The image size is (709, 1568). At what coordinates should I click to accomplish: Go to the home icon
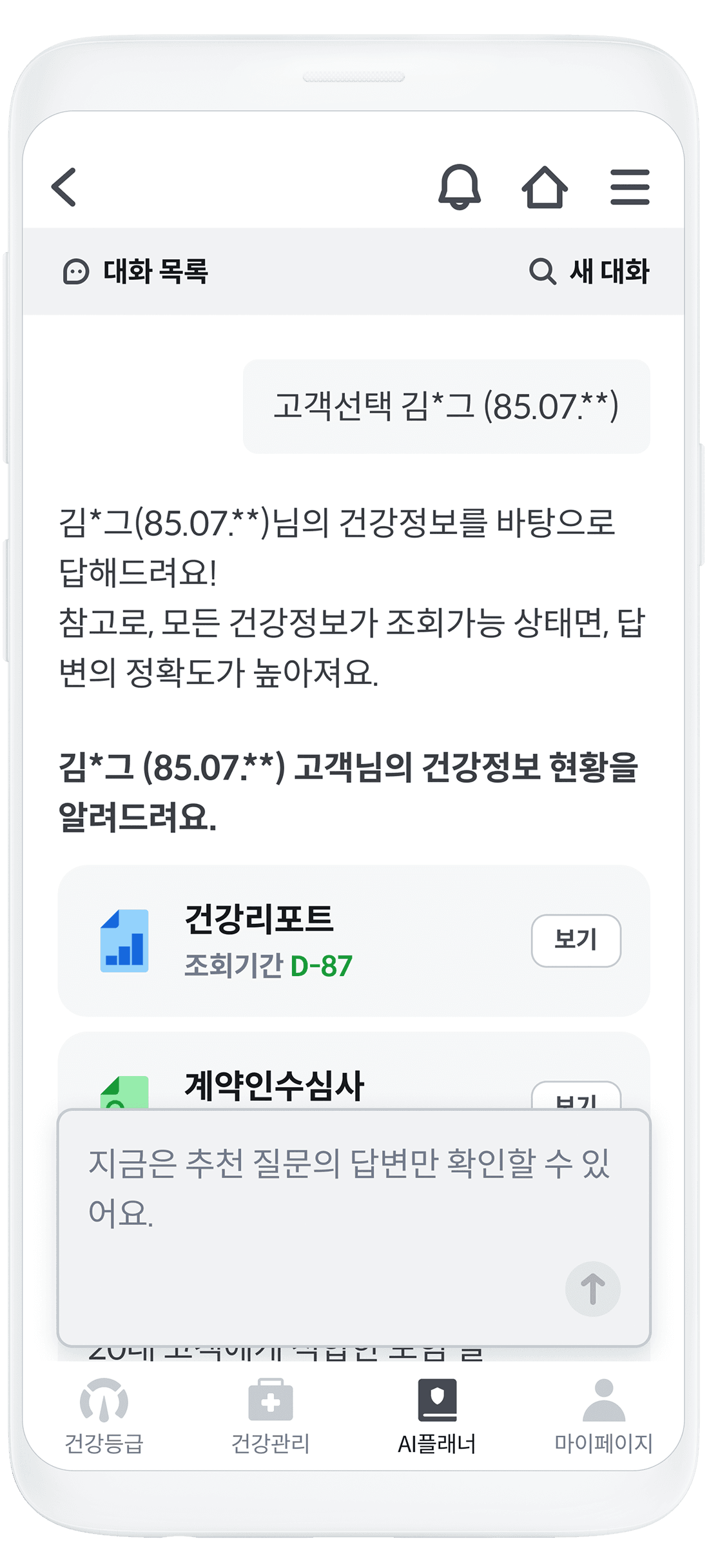pyautogui.click(x=545, y=187)
